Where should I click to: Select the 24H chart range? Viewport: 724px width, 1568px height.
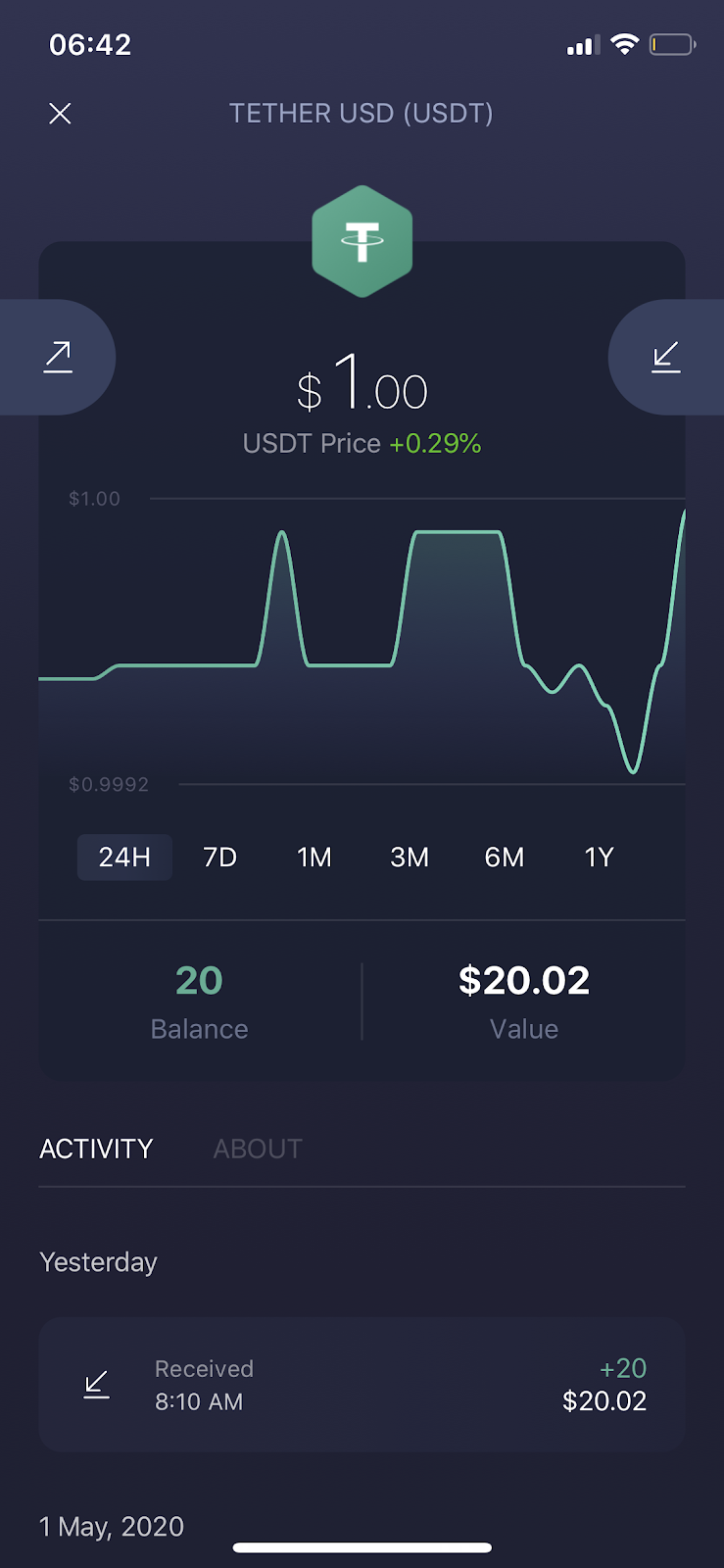[x=124, y=857]
